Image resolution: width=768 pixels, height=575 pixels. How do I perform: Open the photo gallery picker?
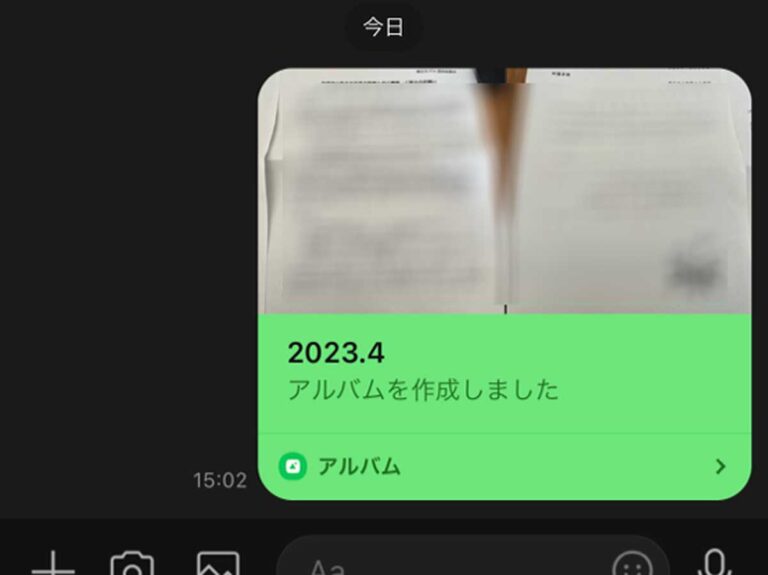(218, 565)
